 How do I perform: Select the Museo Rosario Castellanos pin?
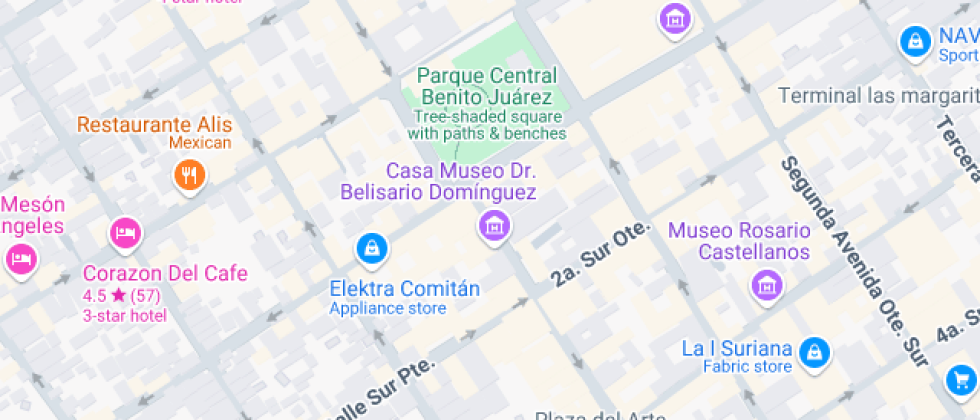tap(767, 285)
